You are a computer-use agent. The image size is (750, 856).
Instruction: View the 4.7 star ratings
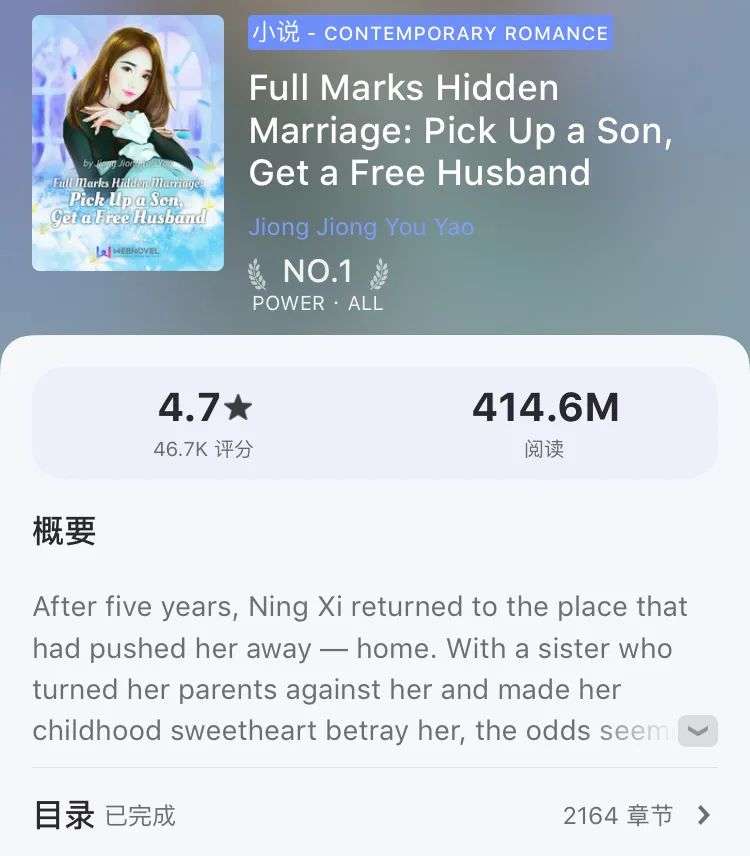point(204,422)
